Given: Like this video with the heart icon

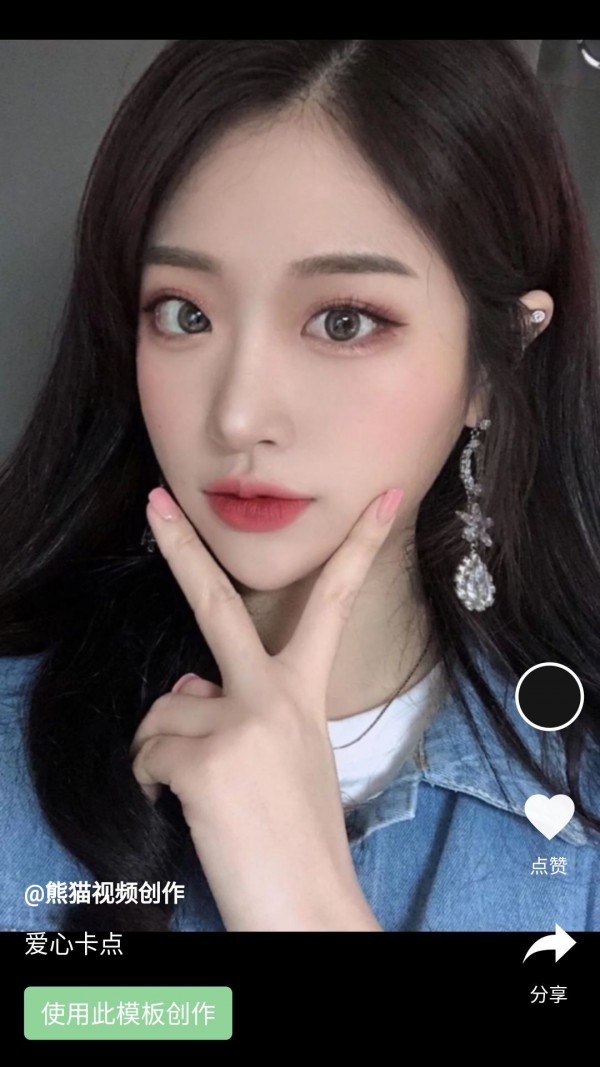Looking at the screenshot, I should pyautogui.click(x=549, y=818).
